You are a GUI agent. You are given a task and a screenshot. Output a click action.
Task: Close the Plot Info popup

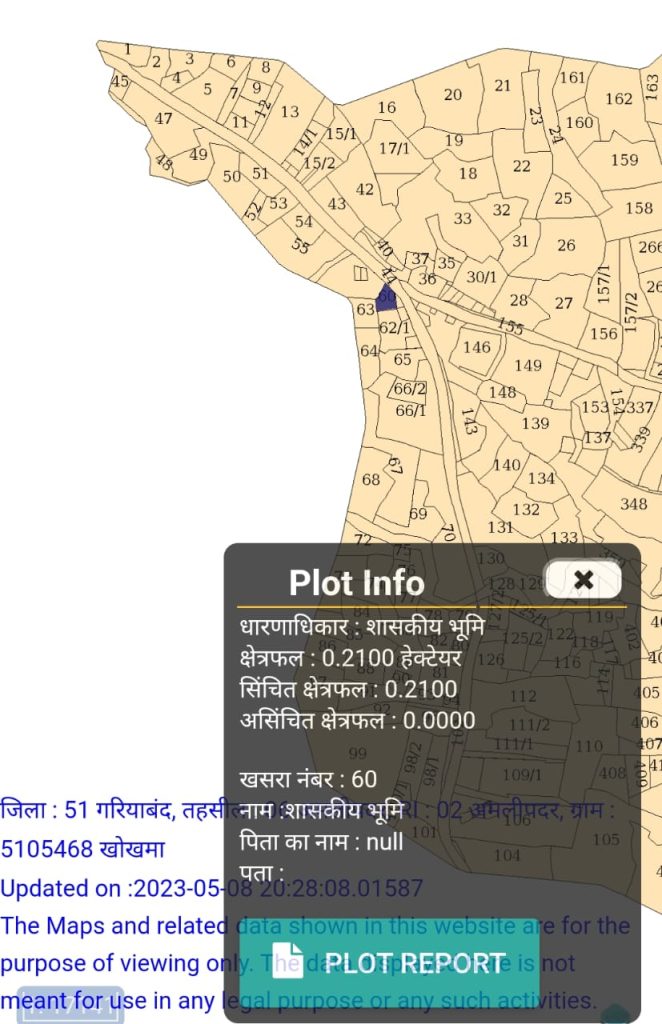pos(583,580)
